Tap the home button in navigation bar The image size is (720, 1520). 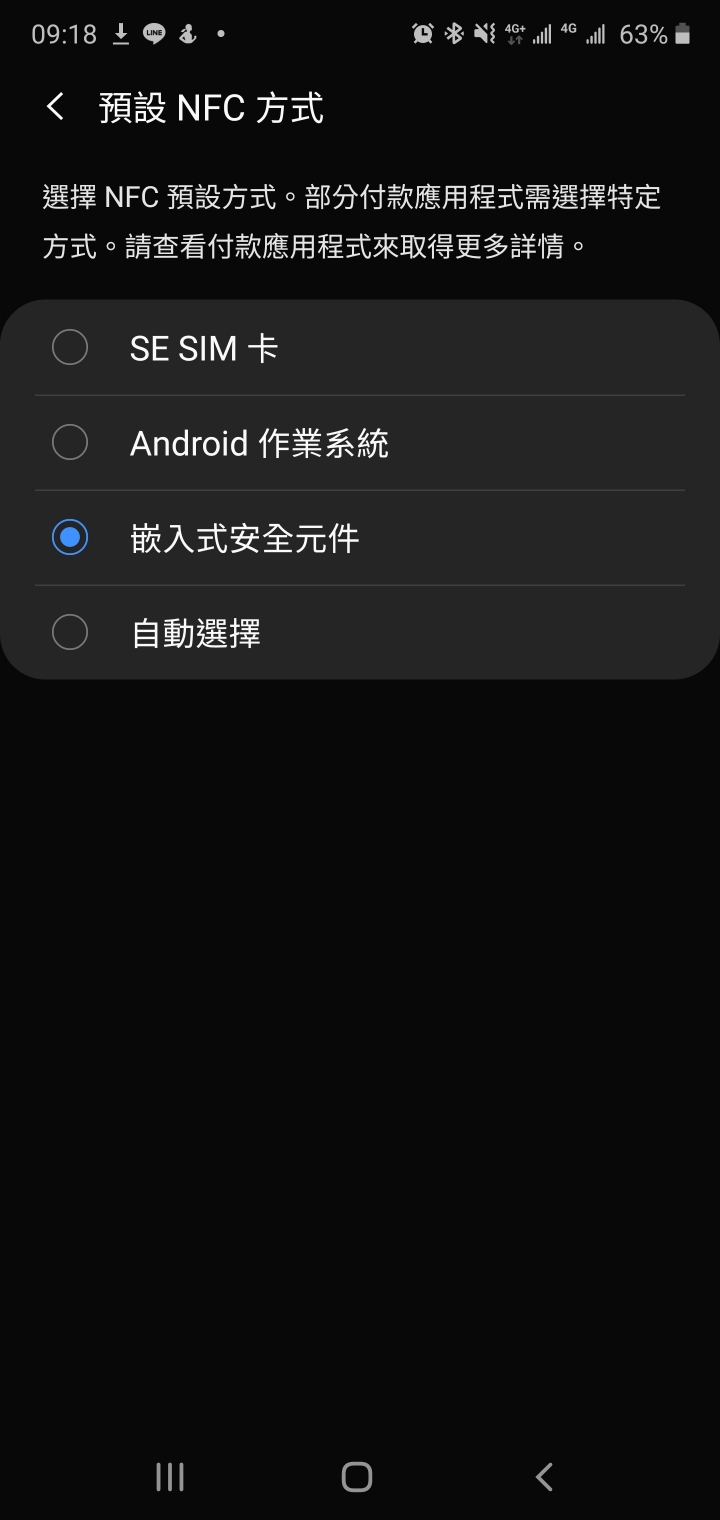(357, 1477)
